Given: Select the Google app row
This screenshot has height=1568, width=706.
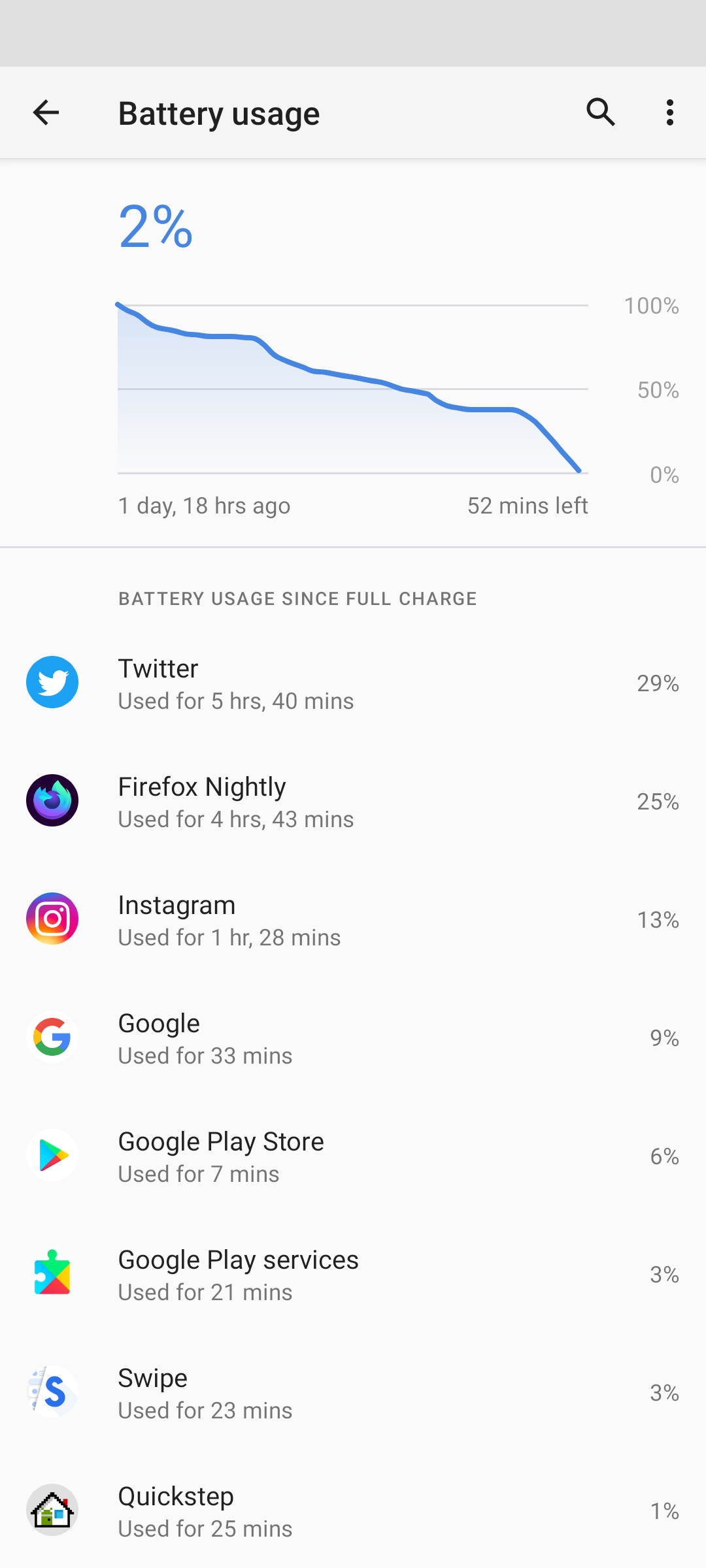Looking at the screenshot, I should [x=353, y=1037].
